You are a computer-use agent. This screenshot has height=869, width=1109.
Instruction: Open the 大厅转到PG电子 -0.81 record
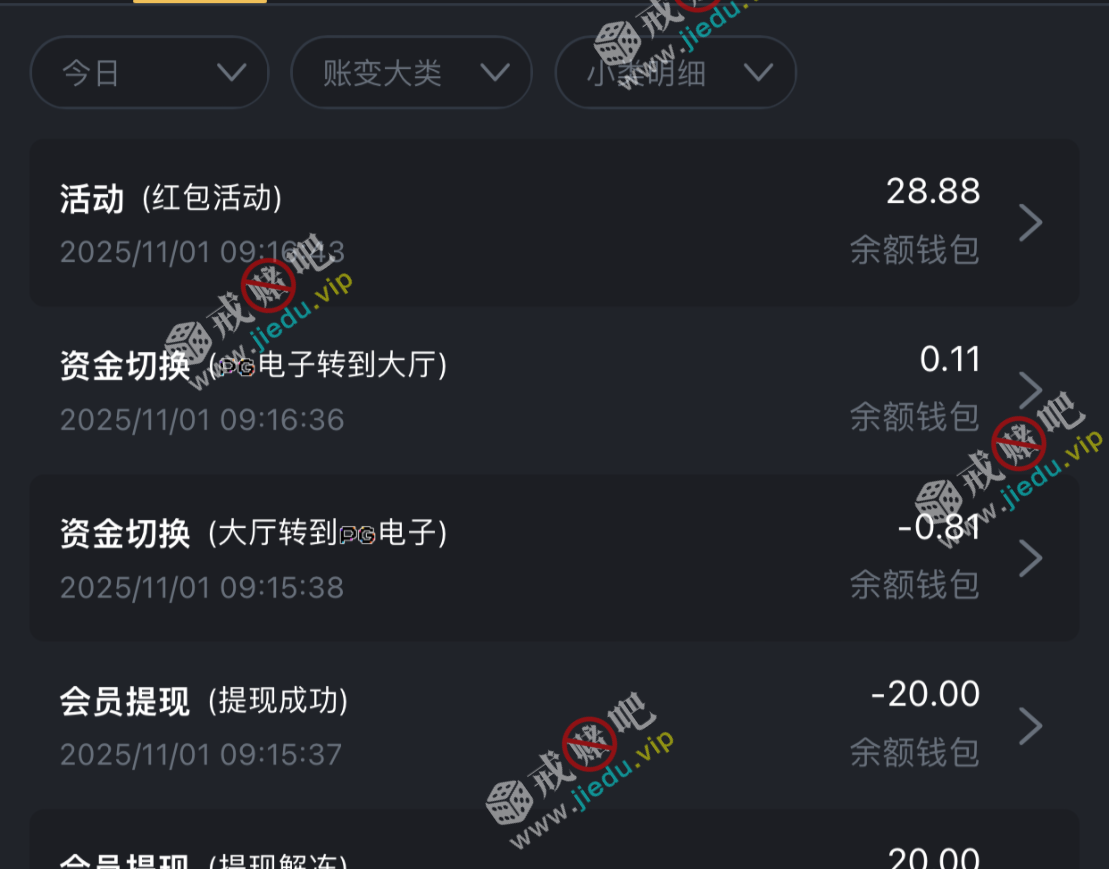(x=554, y=558)
